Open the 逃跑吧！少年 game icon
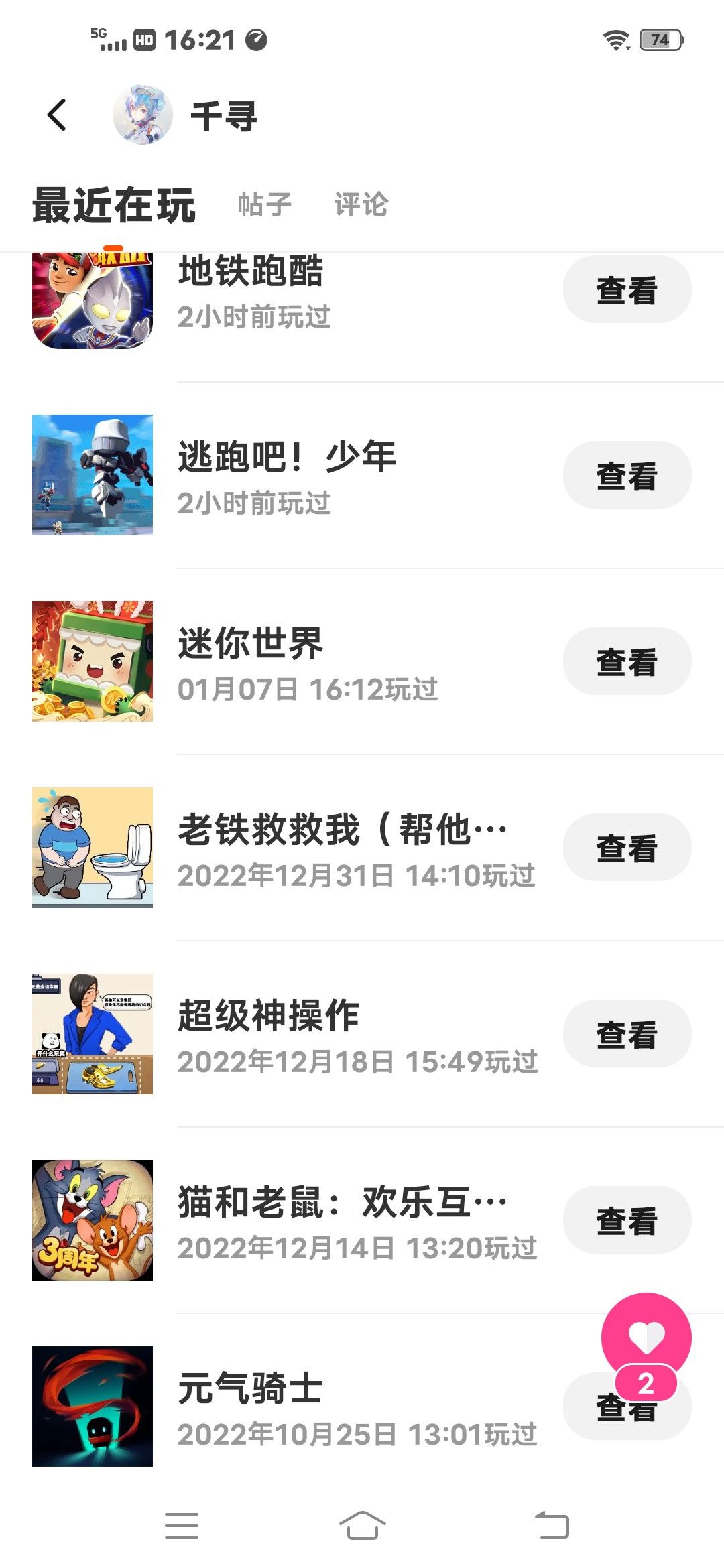The image size is (724, 1568). [x=93, y=475]
